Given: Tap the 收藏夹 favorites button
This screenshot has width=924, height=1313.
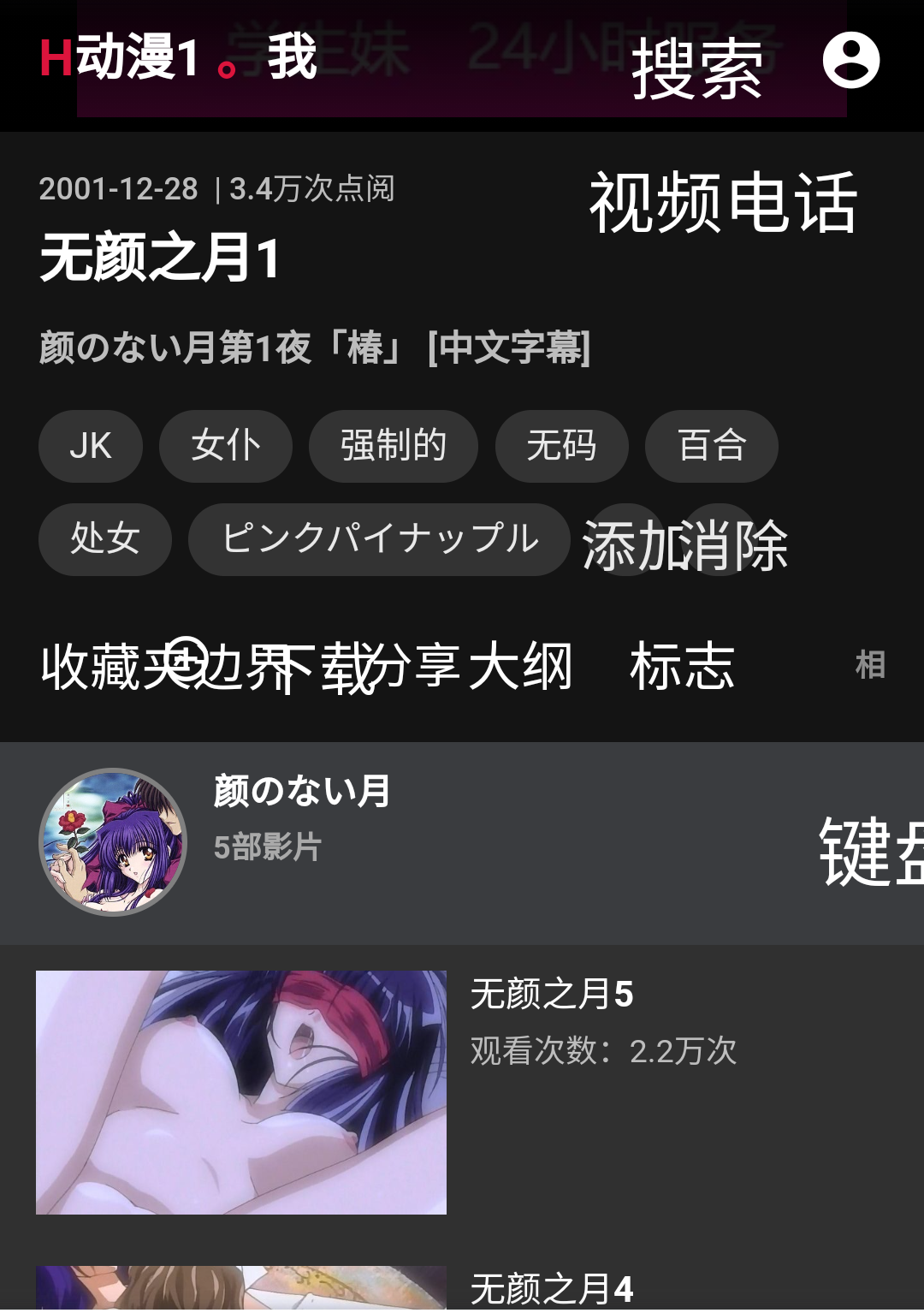Looking at the screenshot, I should tap(111, 667).
